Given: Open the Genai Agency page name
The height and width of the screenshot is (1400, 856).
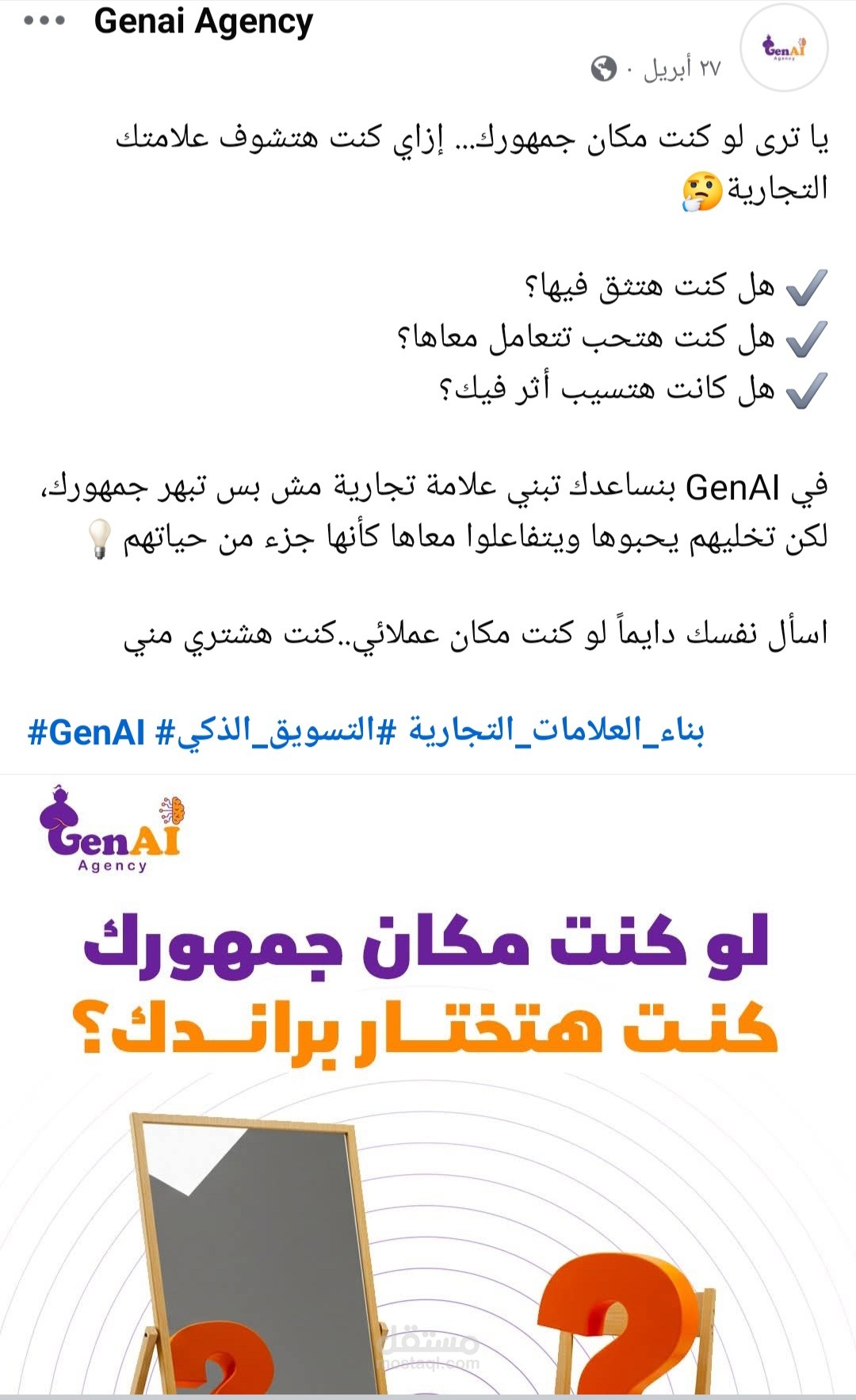Looking at the screenshot, I should 204,22.
